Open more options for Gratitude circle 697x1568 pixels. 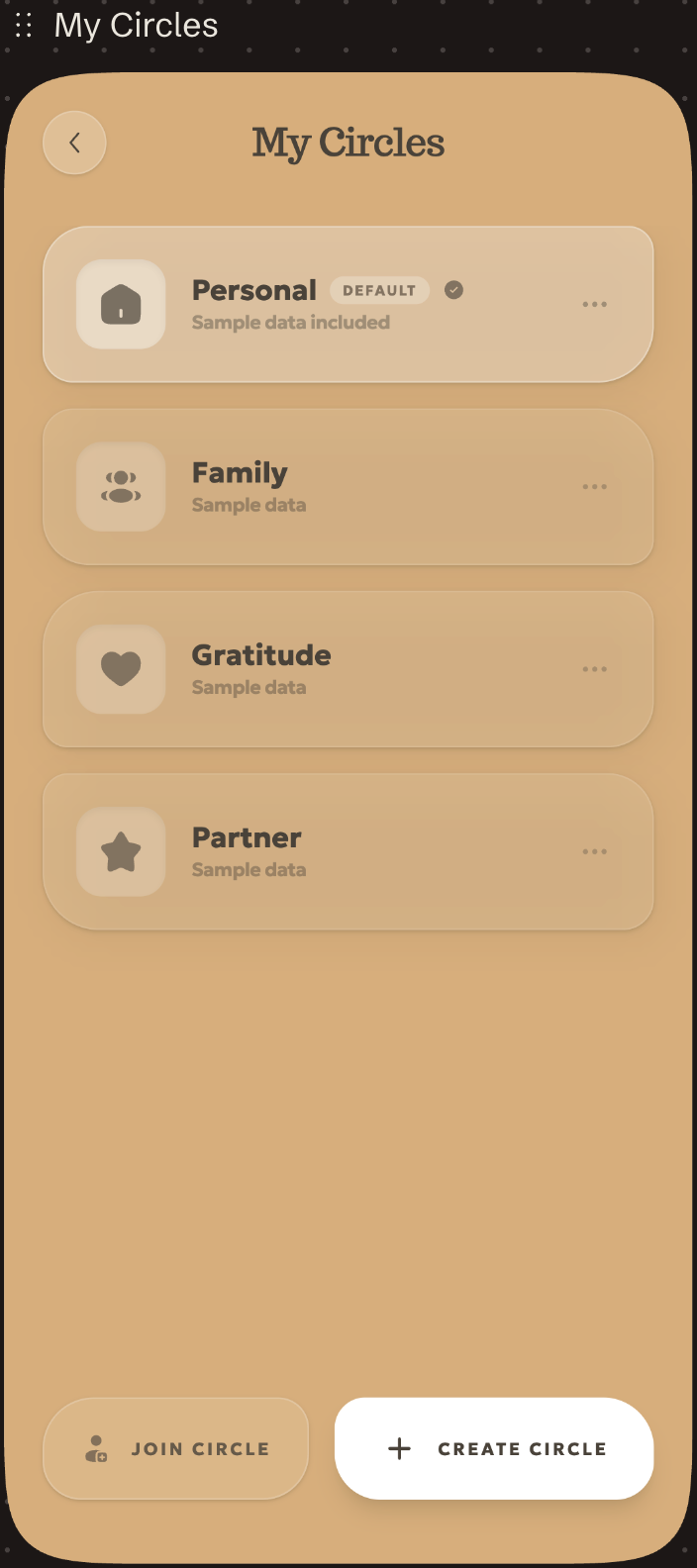coord(594,669)
